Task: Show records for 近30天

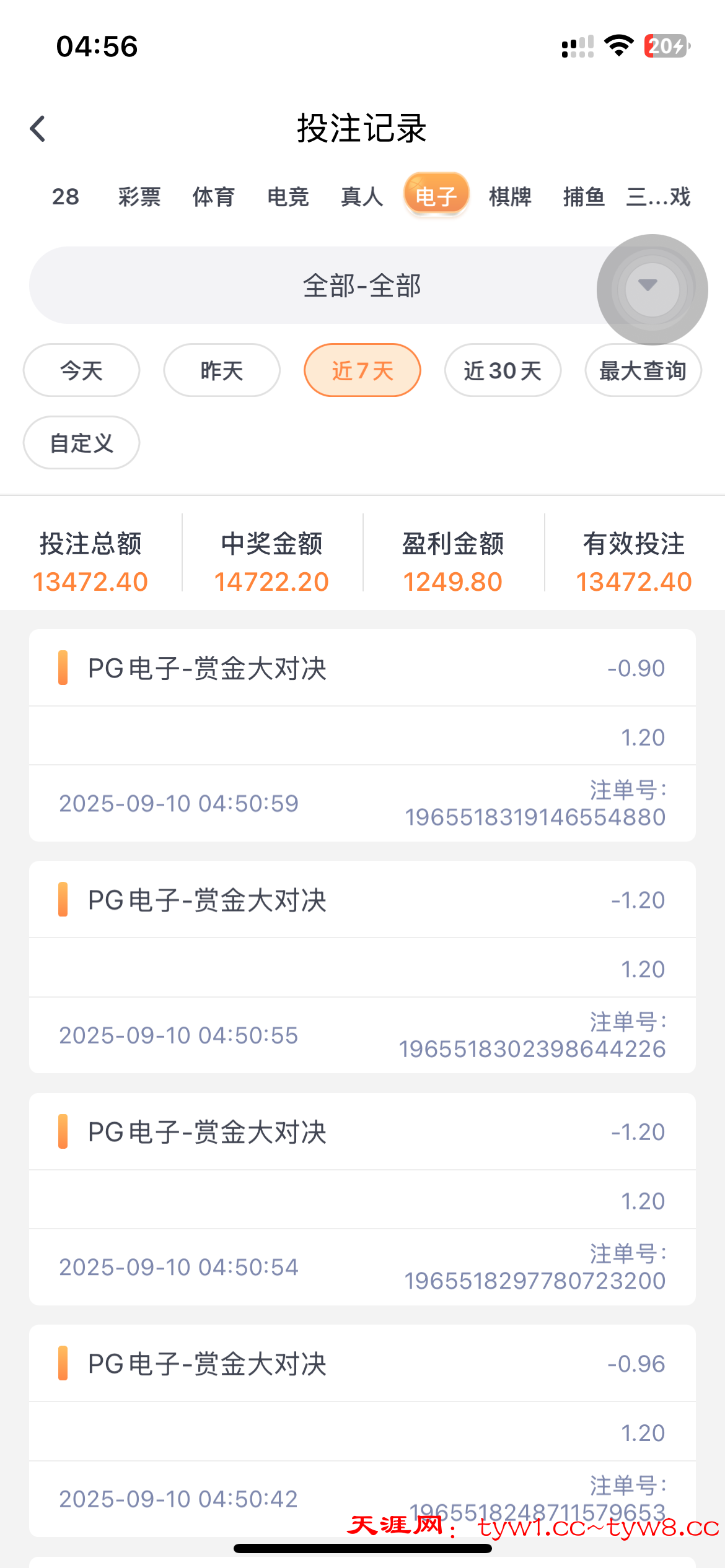Action: (x=503, y=370)
